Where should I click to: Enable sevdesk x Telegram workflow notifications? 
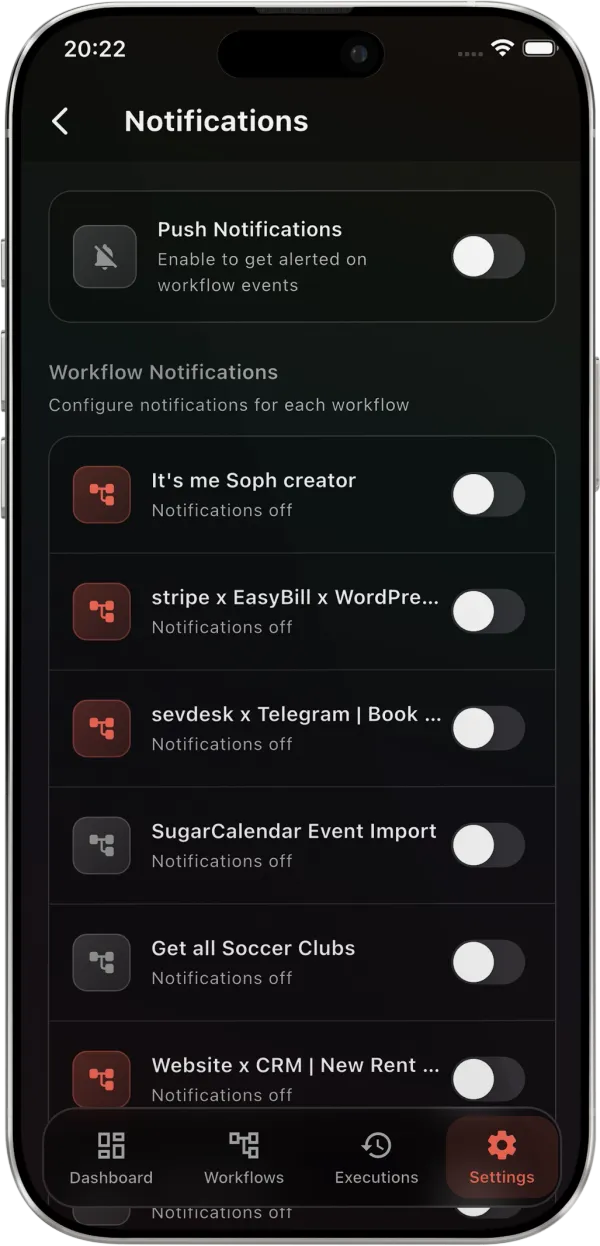[487, 728]
